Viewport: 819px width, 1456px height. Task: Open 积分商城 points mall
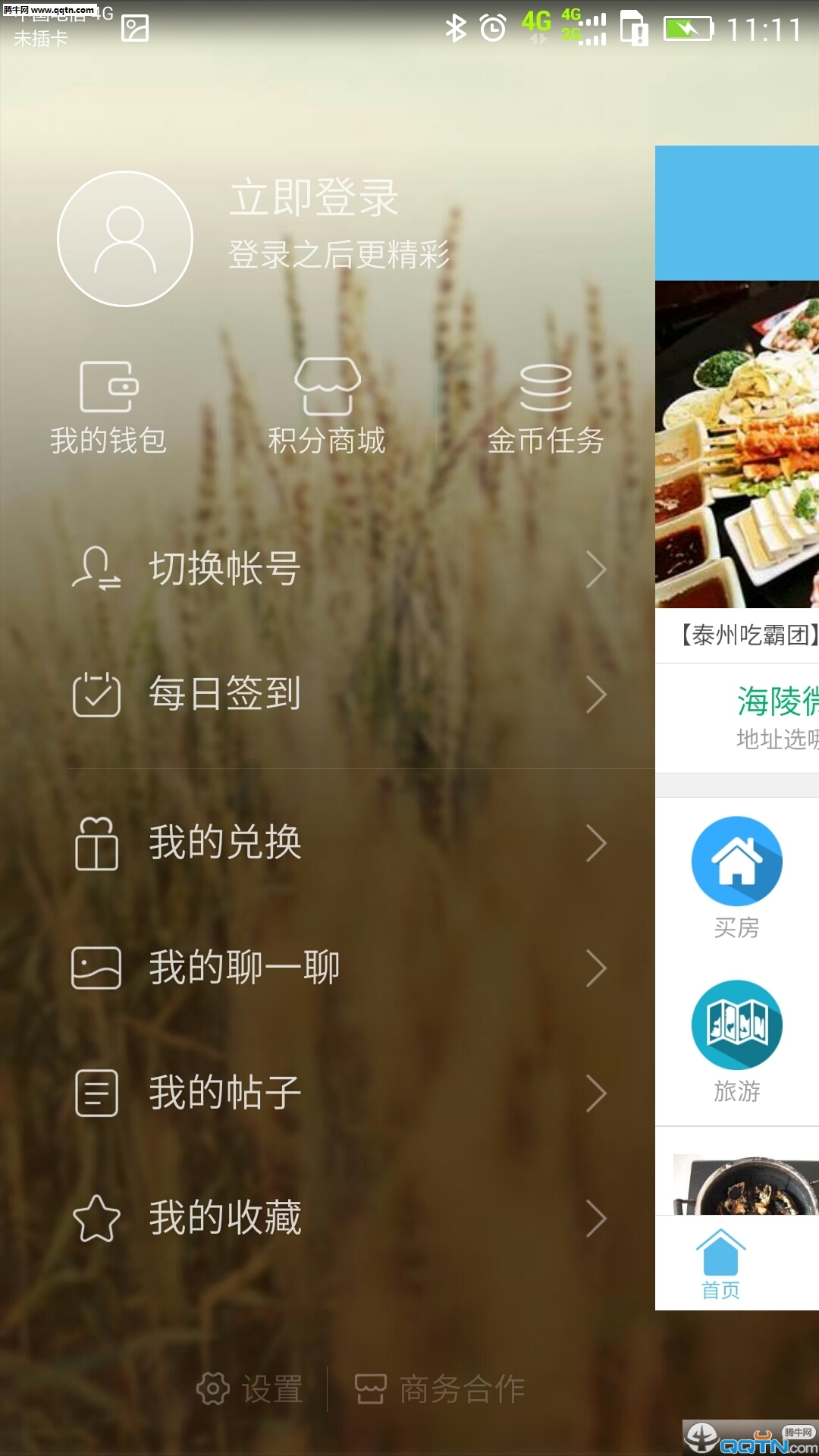(x=327, y=408)
